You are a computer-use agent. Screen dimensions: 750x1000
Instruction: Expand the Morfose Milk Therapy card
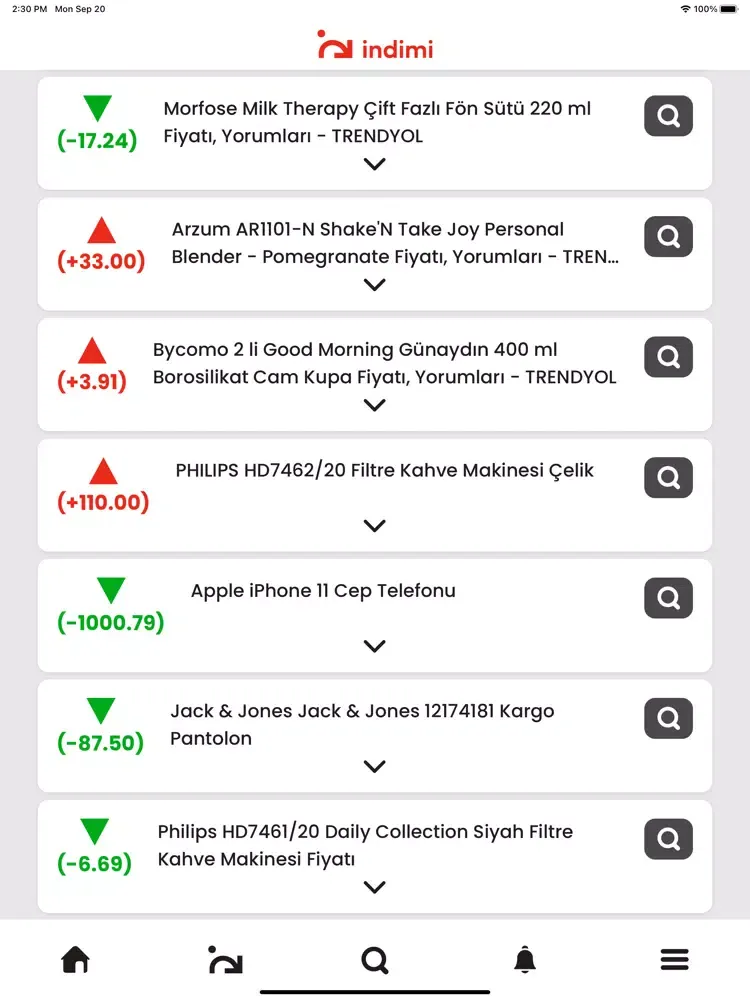[x=375, y=164]
